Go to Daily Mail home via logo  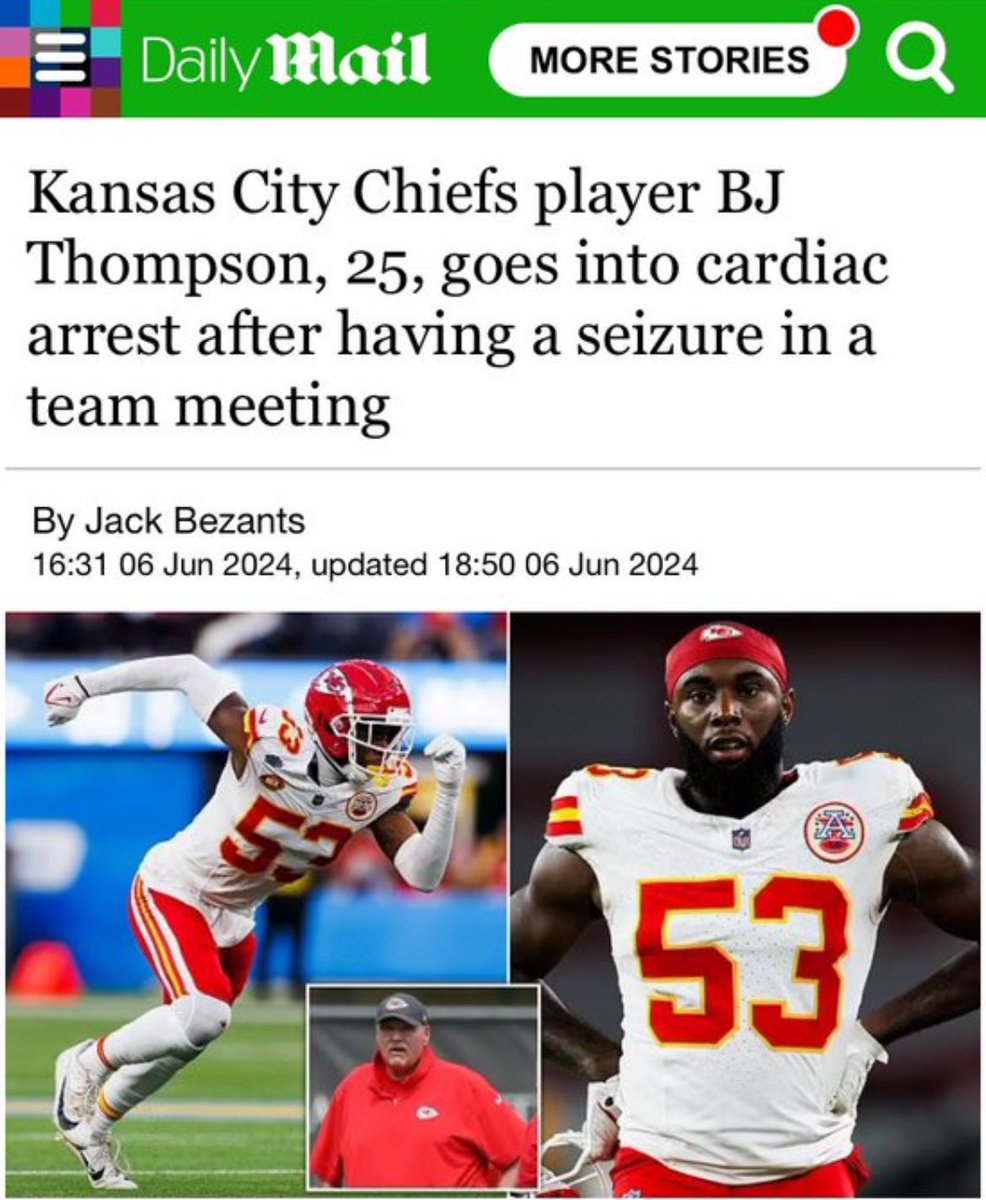coord(285,60)
